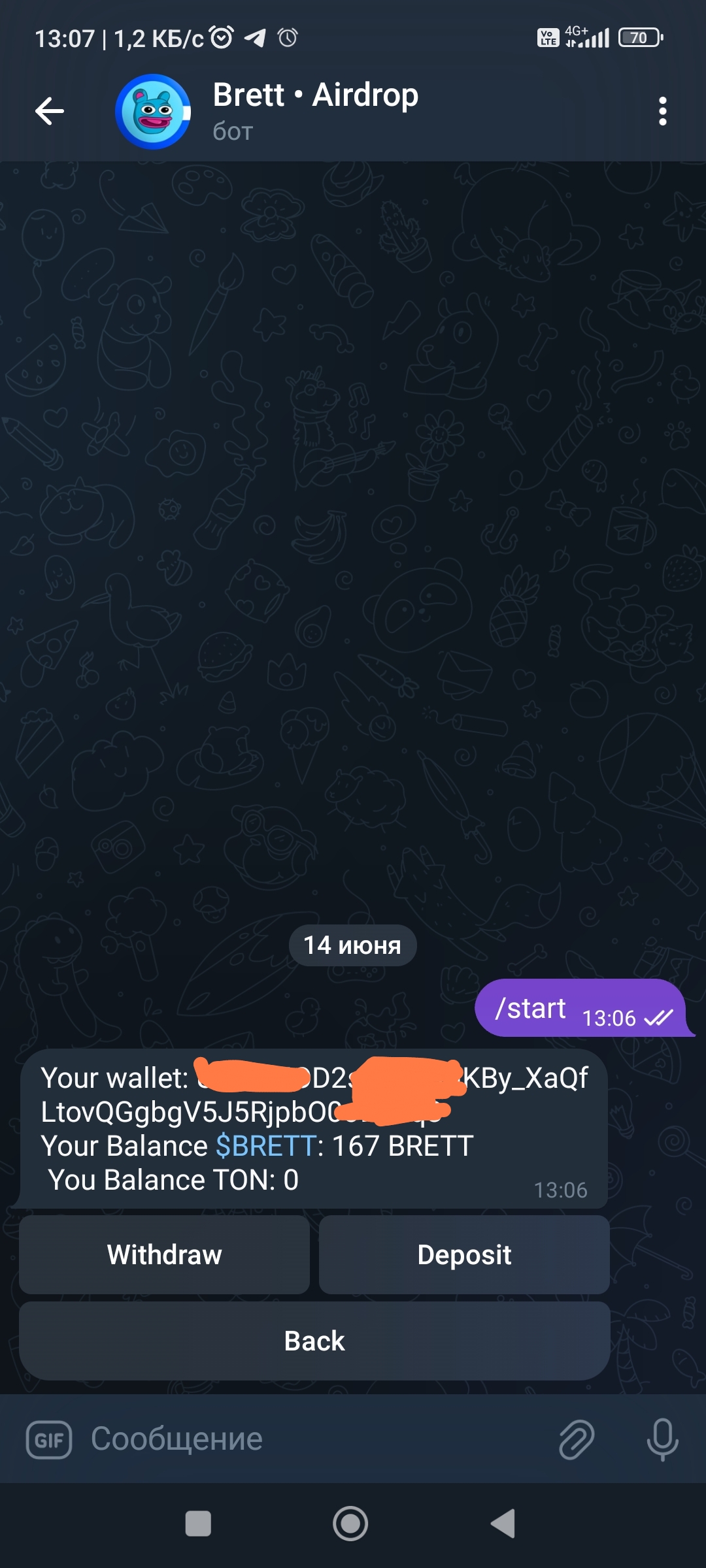Viewport: 706px width, 1568px height.
Task: Open system recent apps
Action: point(198,1524)
